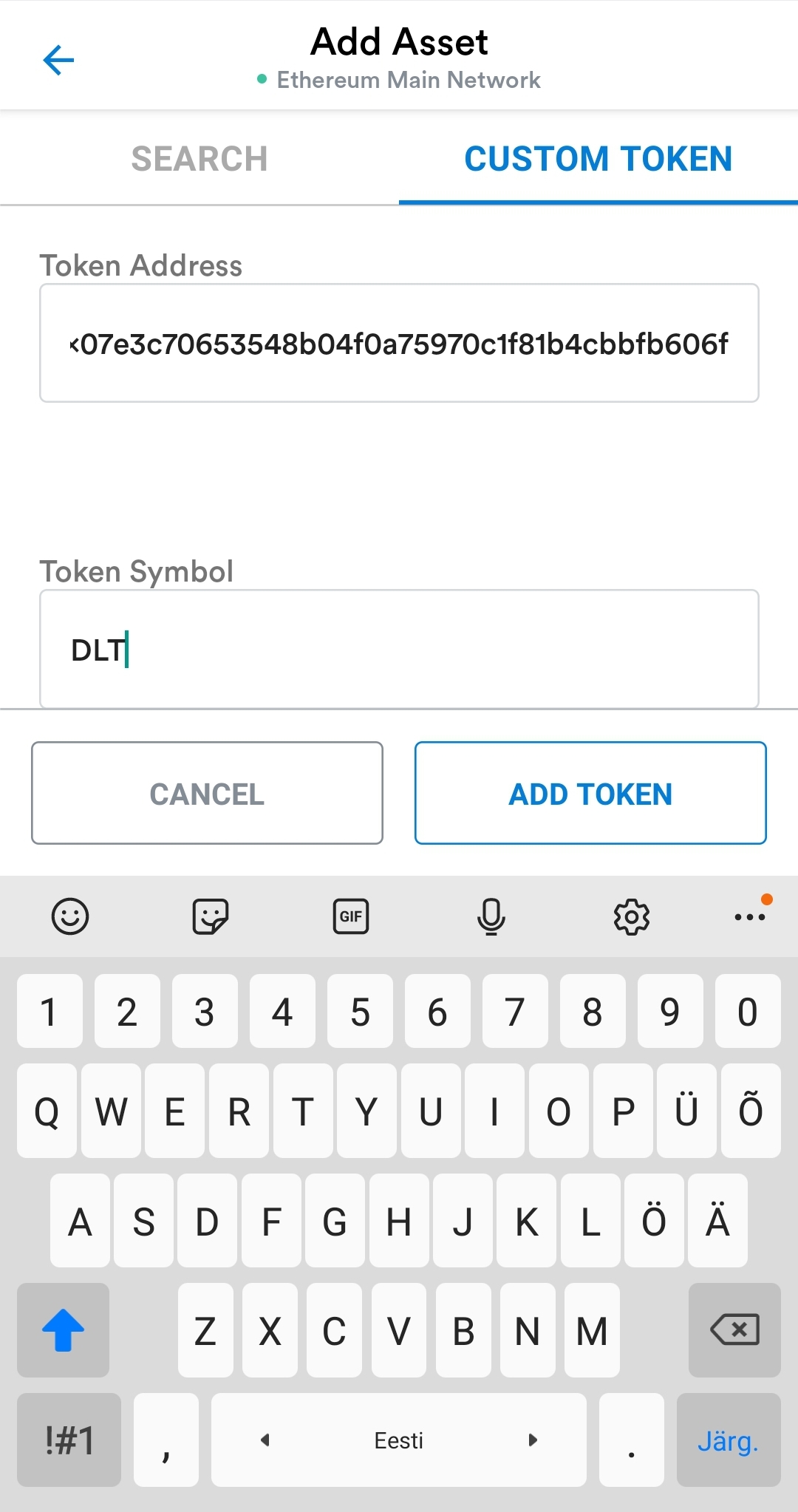This screenshot has width=798, height=1512.
Task: Expand keyboard's more options menu
Action: click(750, 917)
